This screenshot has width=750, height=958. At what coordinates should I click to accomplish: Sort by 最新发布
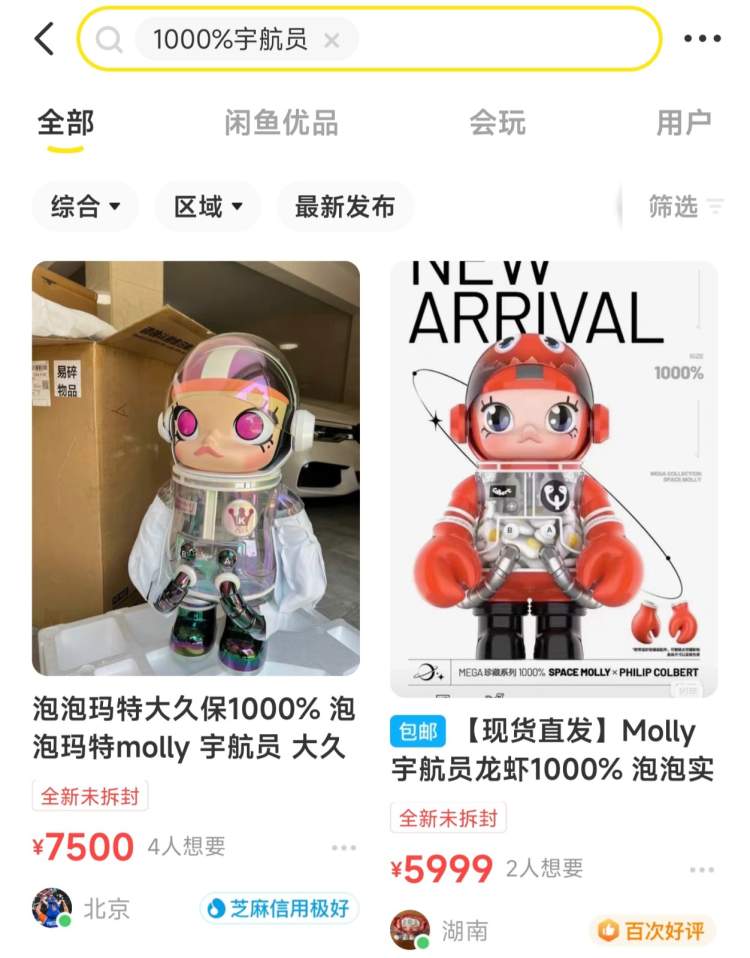point(344,207)
